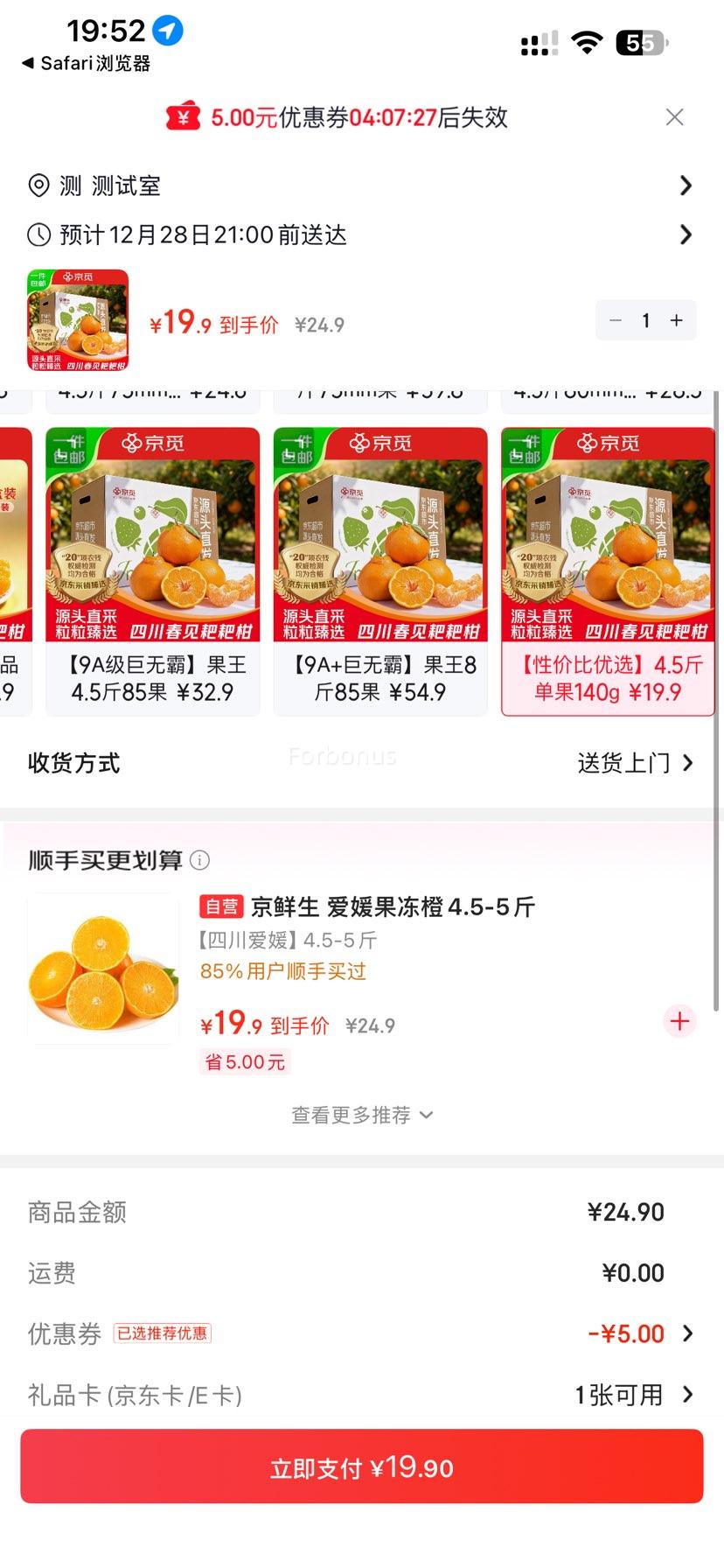Click the red plus icon to add 爱媛果冻橙
The width and height of the screenshot is (724, 1568).
pos(679,1021)
